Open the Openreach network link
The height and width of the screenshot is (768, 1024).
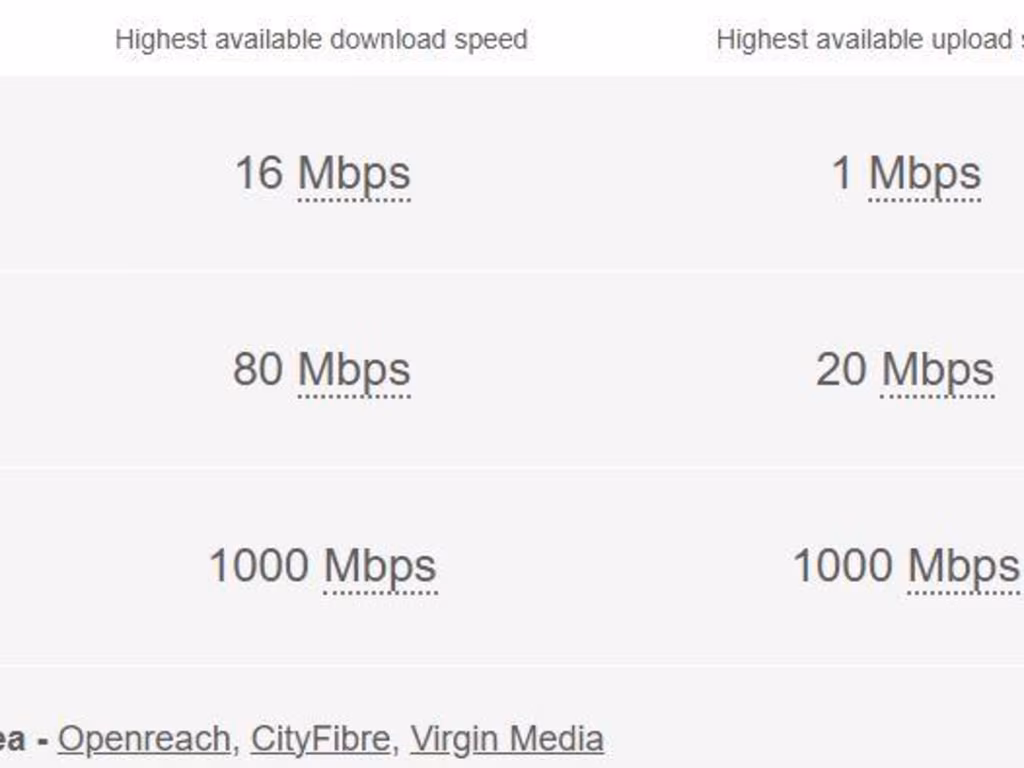[x=144, y=739]
